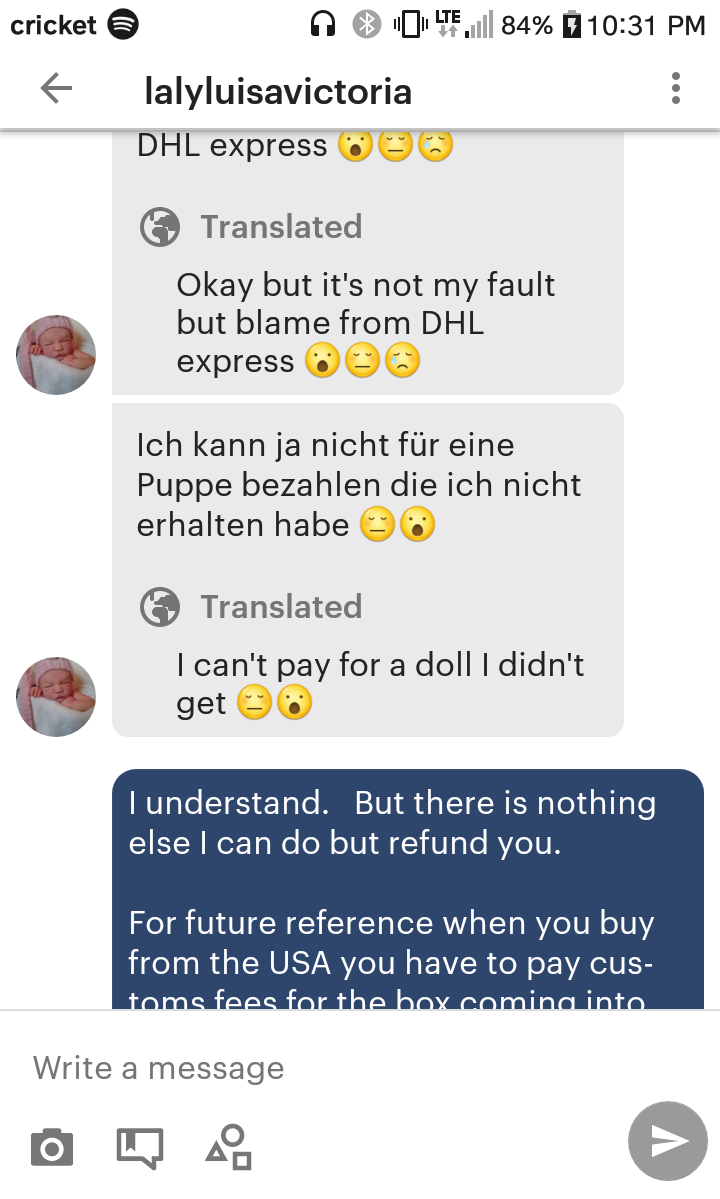
Task: Open the shapes attachment icon
Action: [x=229, y=1147]
